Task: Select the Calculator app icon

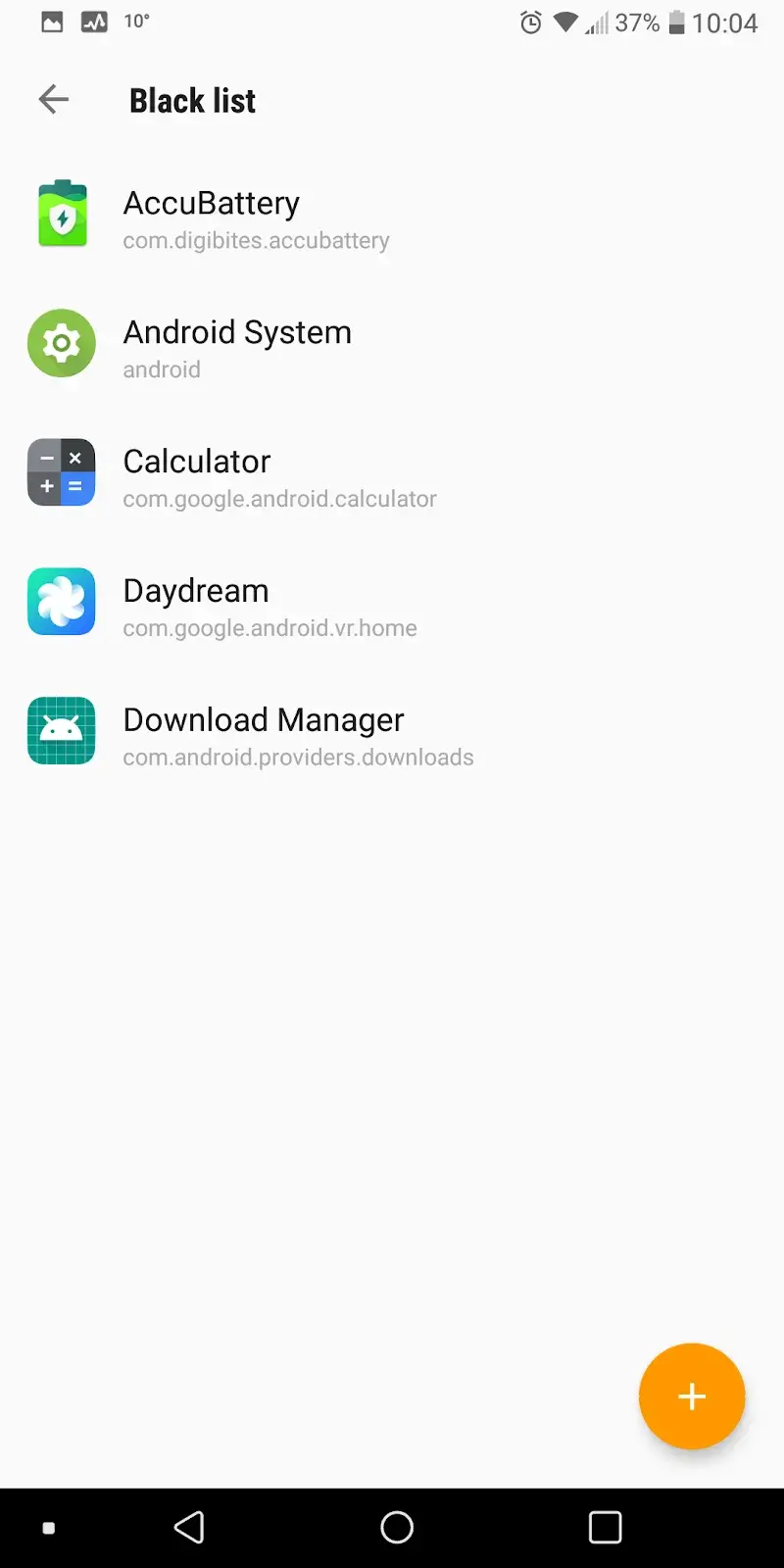Action: click(x=62, y=472)
